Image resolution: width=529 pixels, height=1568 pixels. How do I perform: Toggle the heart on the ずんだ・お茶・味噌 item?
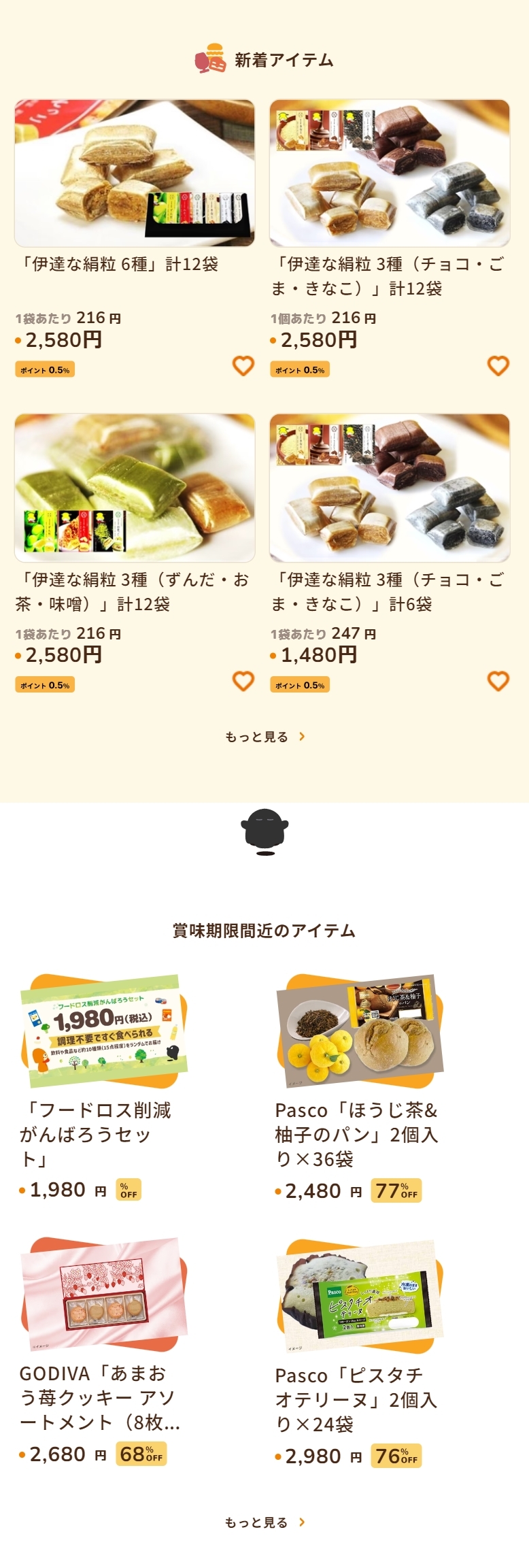click(243, 680)
